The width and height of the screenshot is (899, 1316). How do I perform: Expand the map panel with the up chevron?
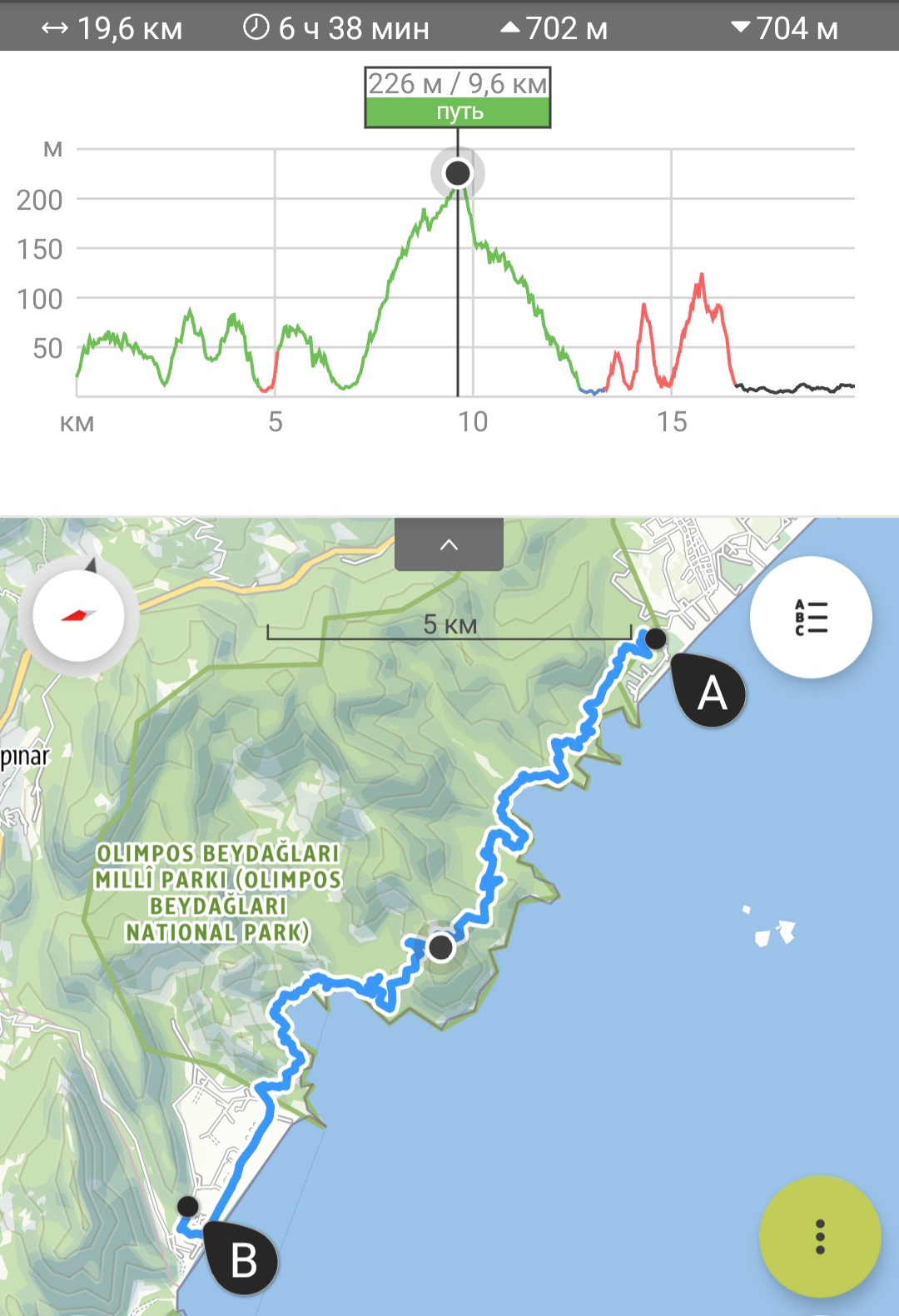pos(449,544)
